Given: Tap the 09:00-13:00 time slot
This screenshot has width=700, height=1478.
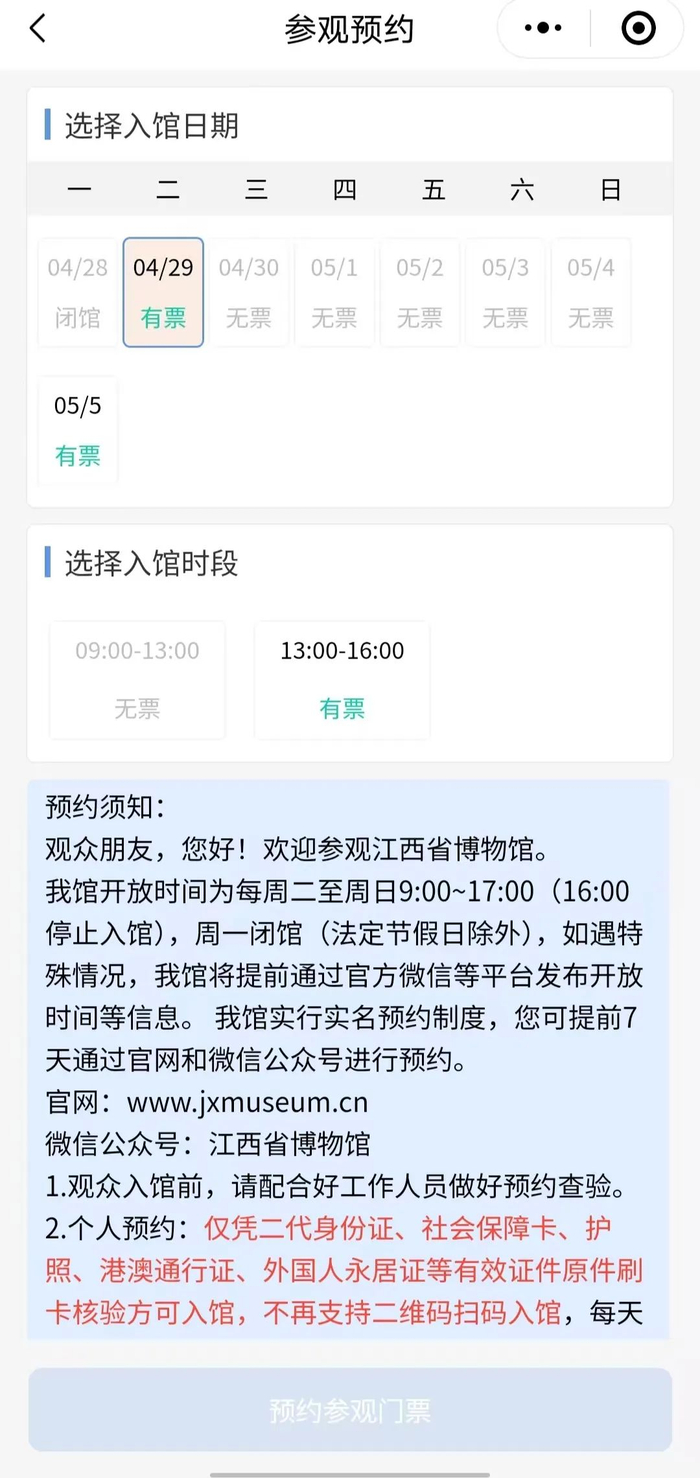Looking at the screenshot, I should (x=137, y=680).
